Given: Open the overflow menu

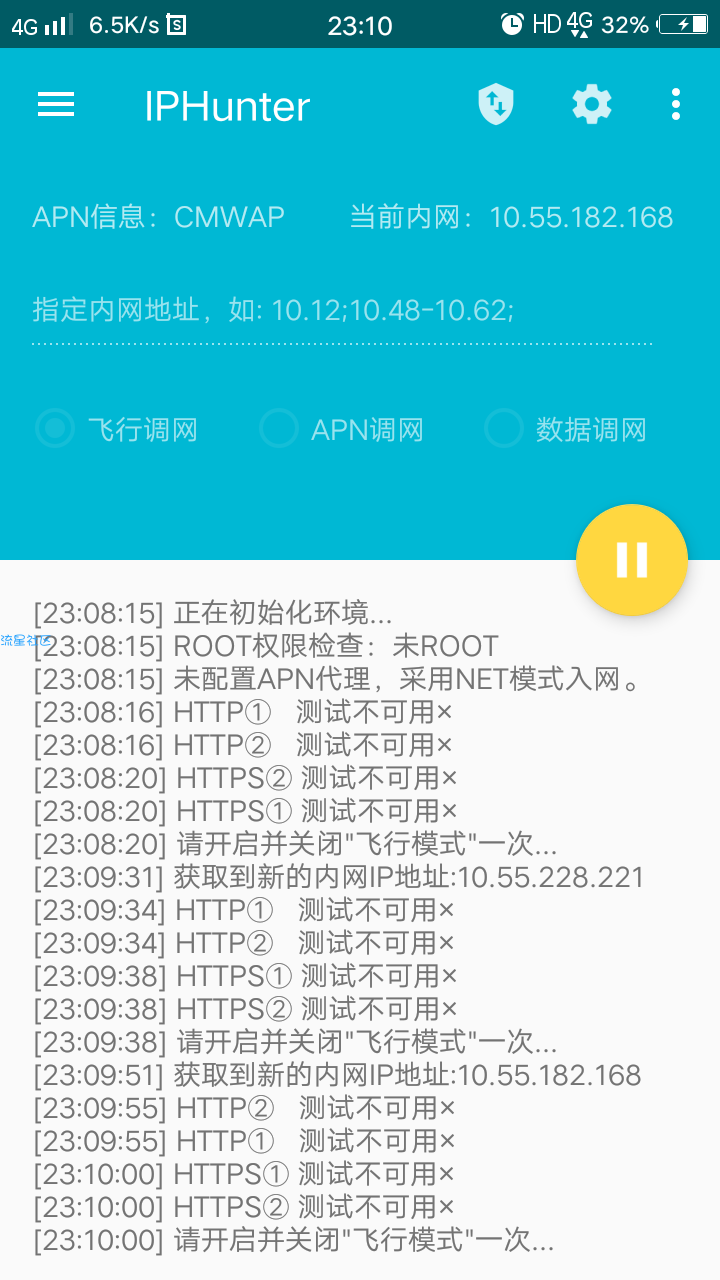Looking at the screenshot, I should (676, 104).
